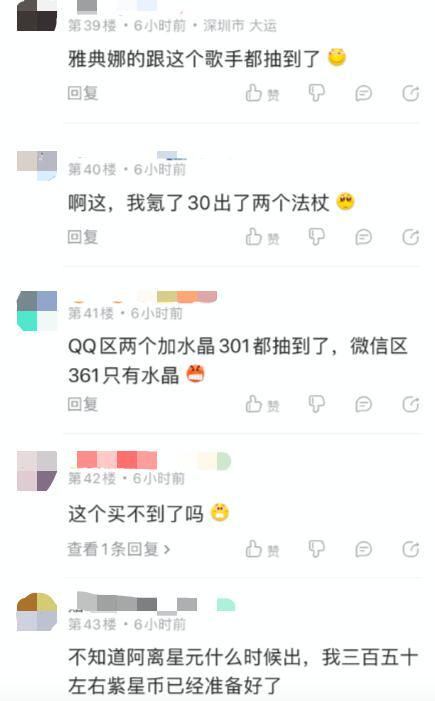Dislike the 第41楼 comment
435x701 pixels.
tap(317, 404)
